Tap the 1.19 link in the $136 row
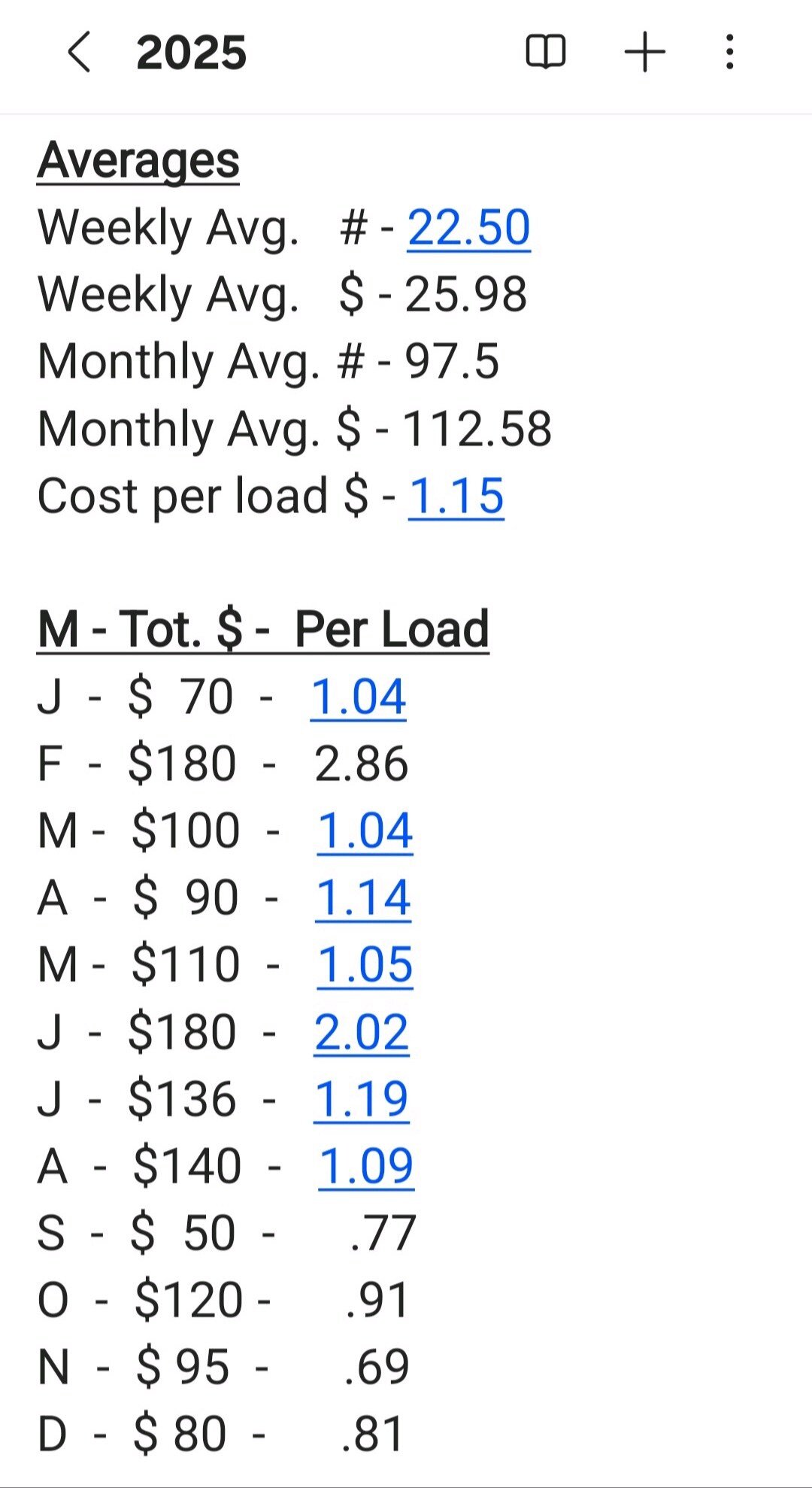 362,1098
